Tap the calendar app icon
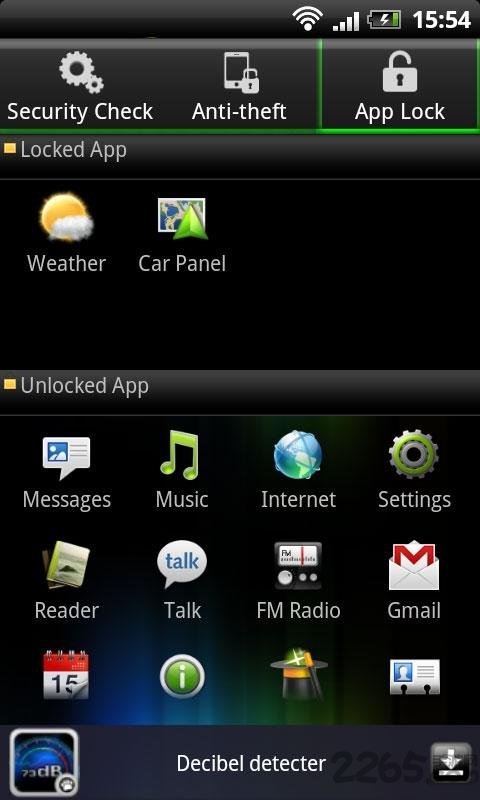The width and height of the screenshot is (480, 800). [x=66, y=674]
